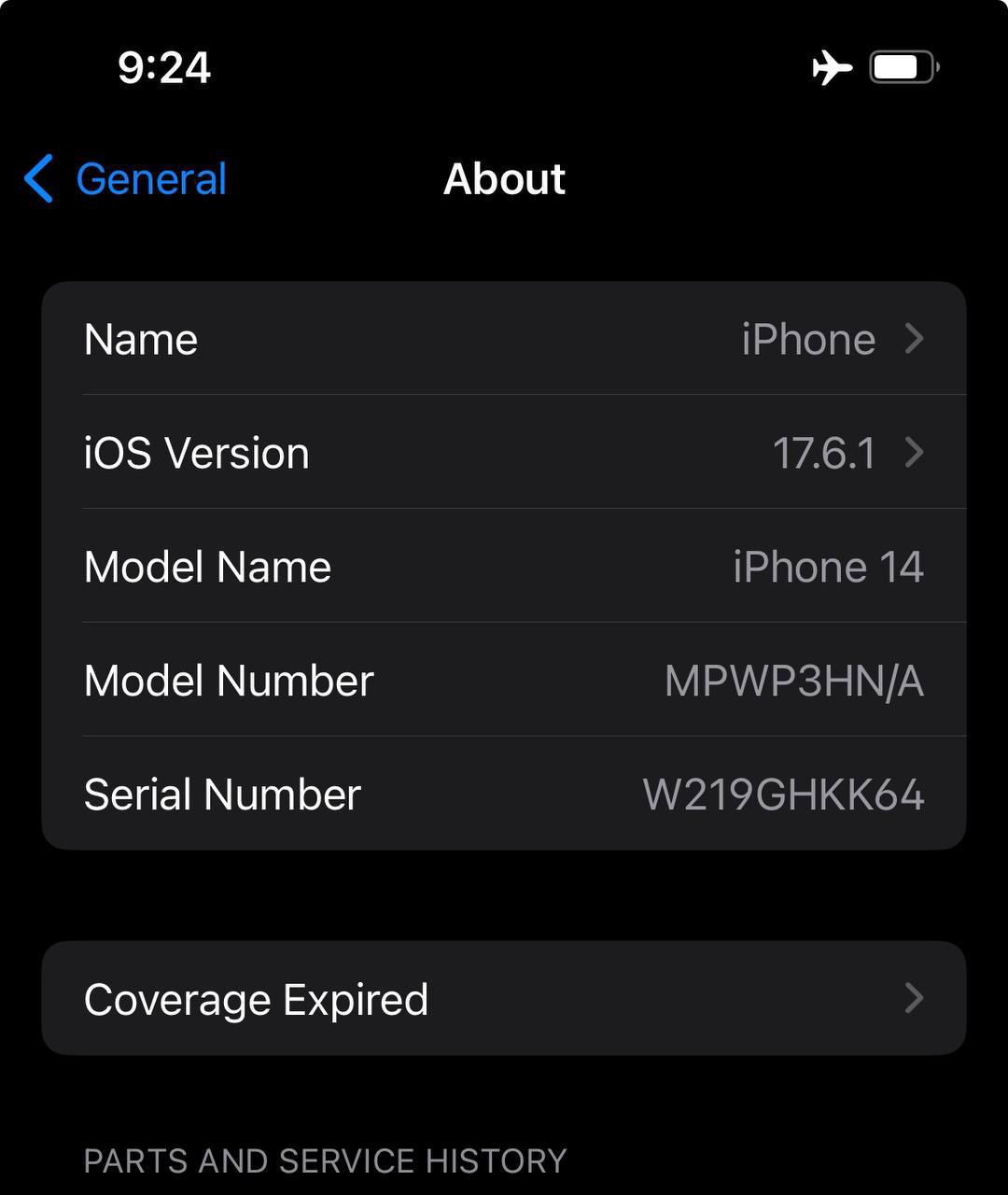The width and height of the screenshot is (1008, 1195).
Task: Open the Coverage Expired row
Action: click(x=504, y=998)
